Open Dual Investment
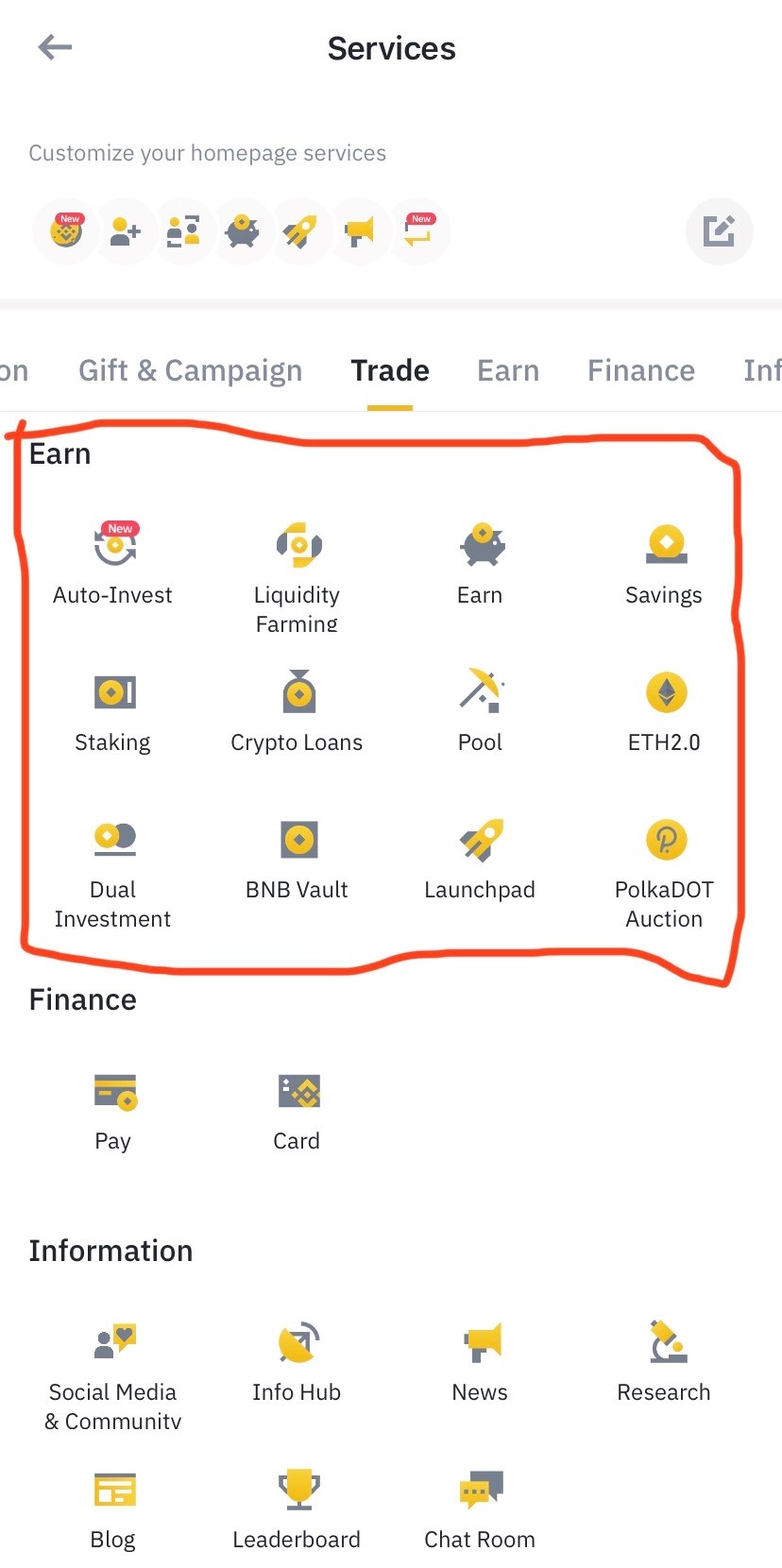782x1568 pixels. [x=113, y=874]
